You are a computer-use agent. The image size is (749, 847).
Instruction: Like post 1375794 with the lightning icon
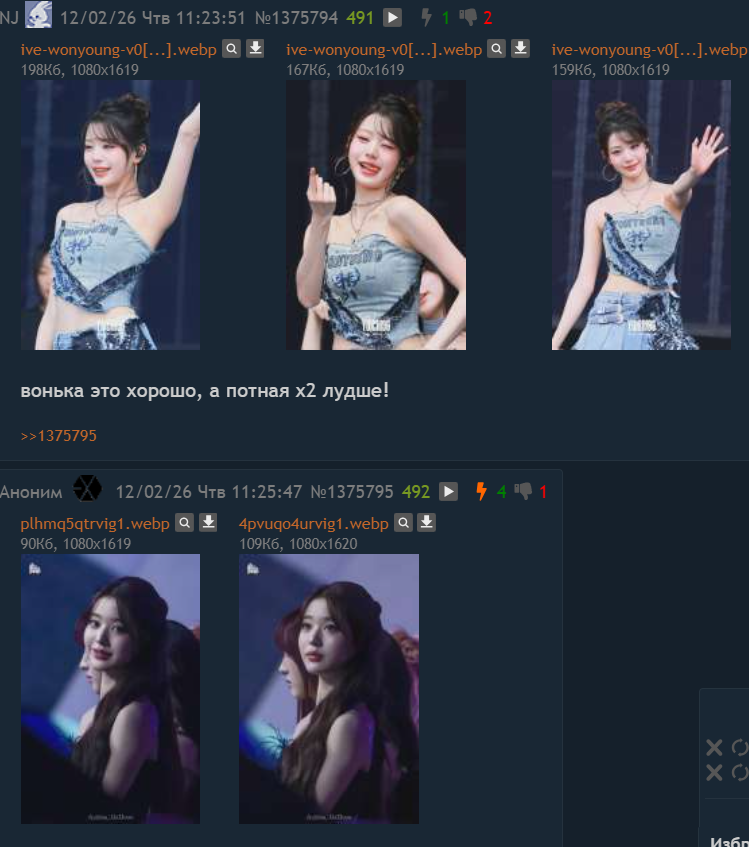click(426, 17)
